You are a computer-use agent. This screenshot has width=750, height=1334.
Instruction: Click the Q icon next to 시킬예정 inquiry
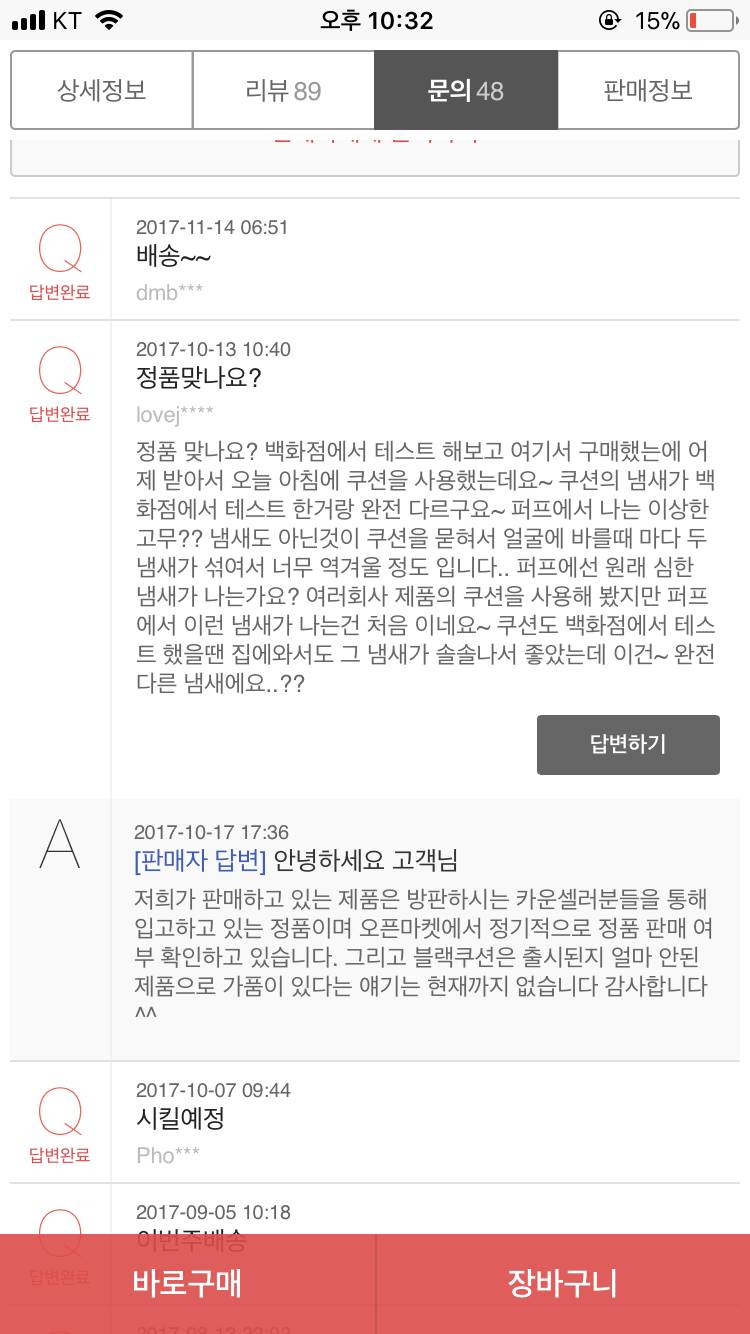pyautogui.click(x=59, y=1113)
